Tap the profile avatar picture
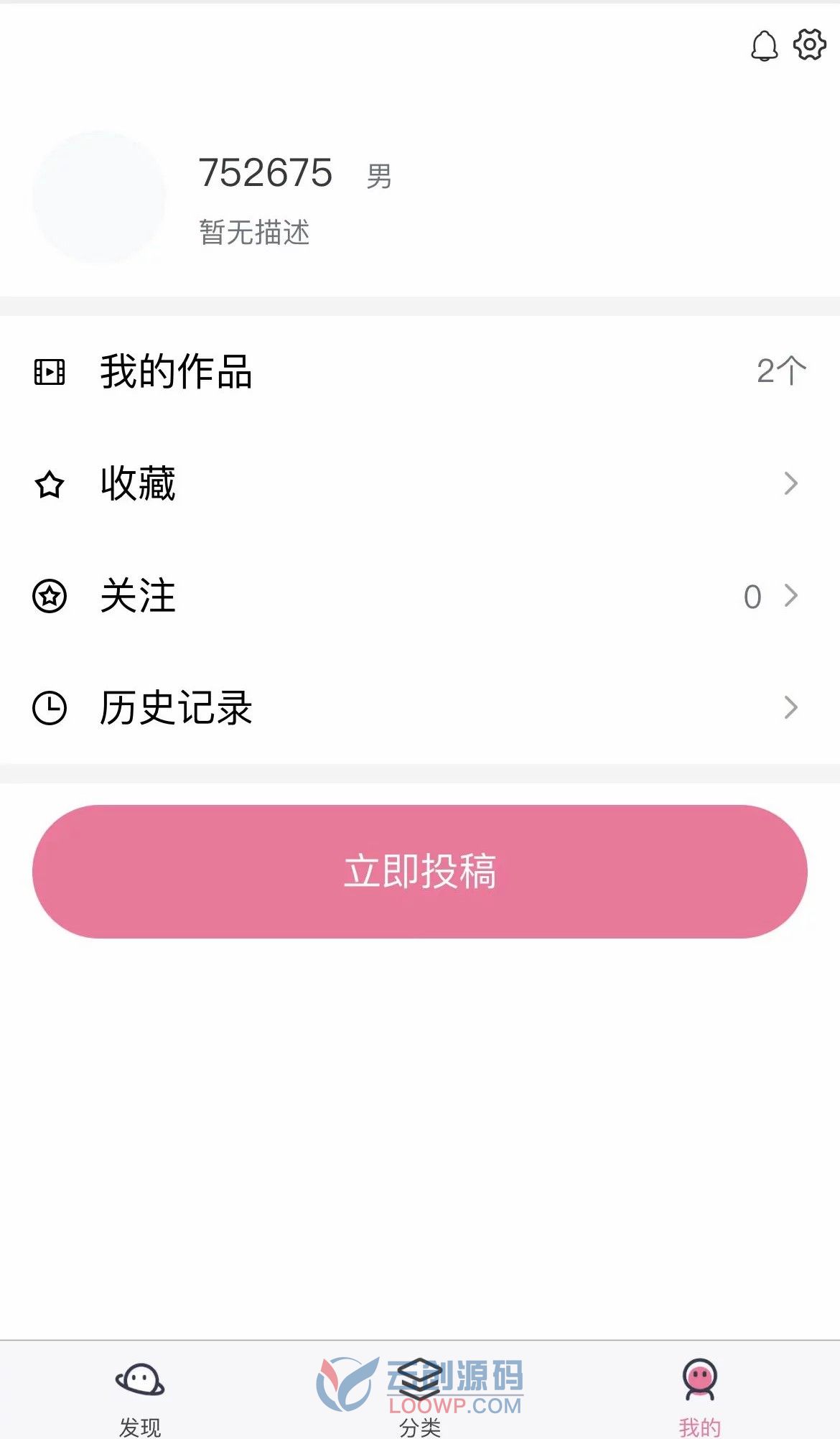The height and width of the screenshot is (1439, 840). [99, 197]
